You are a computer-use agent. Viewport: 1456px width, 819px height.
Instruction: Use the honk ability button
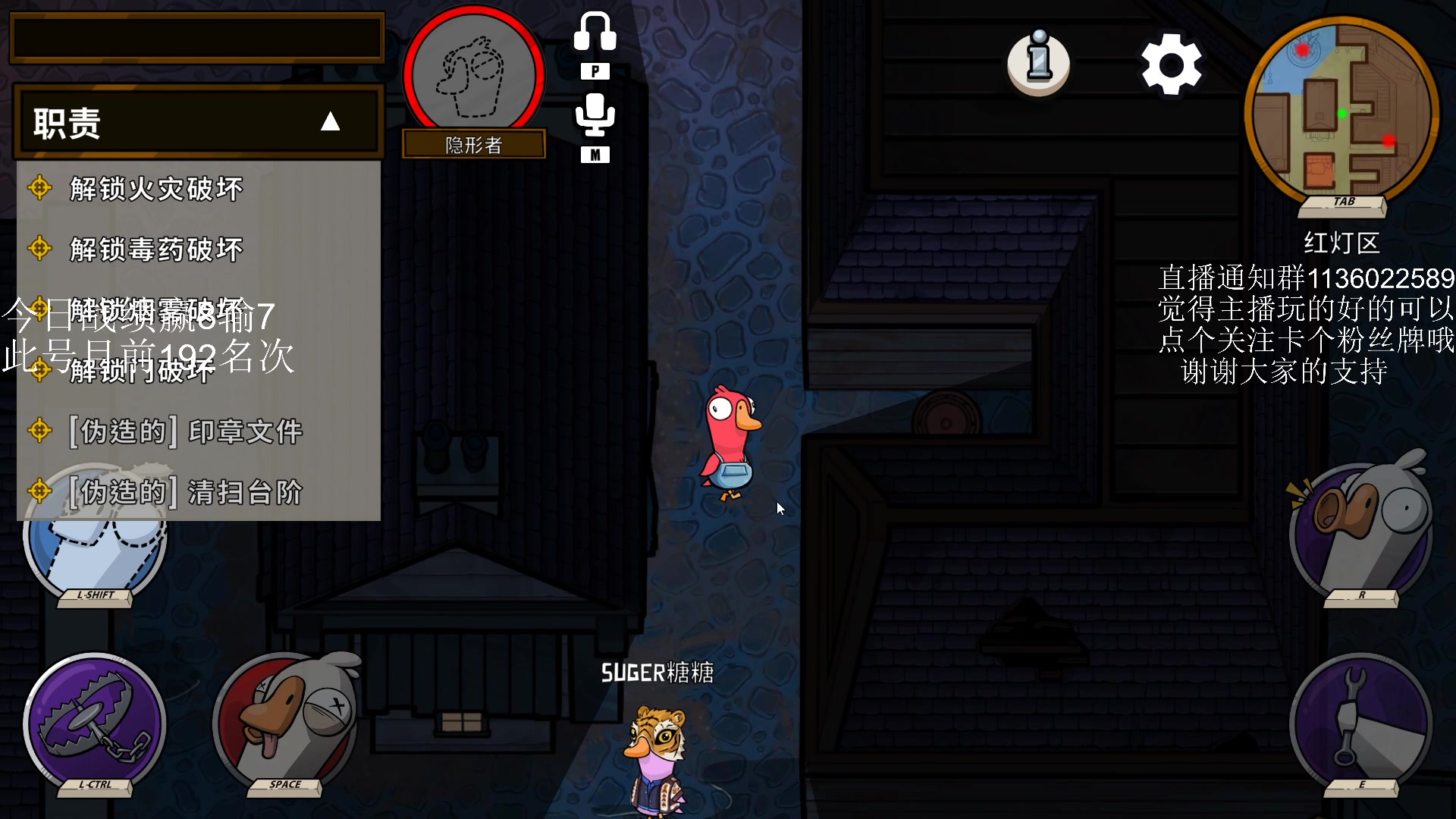[x=1361, y=531]
